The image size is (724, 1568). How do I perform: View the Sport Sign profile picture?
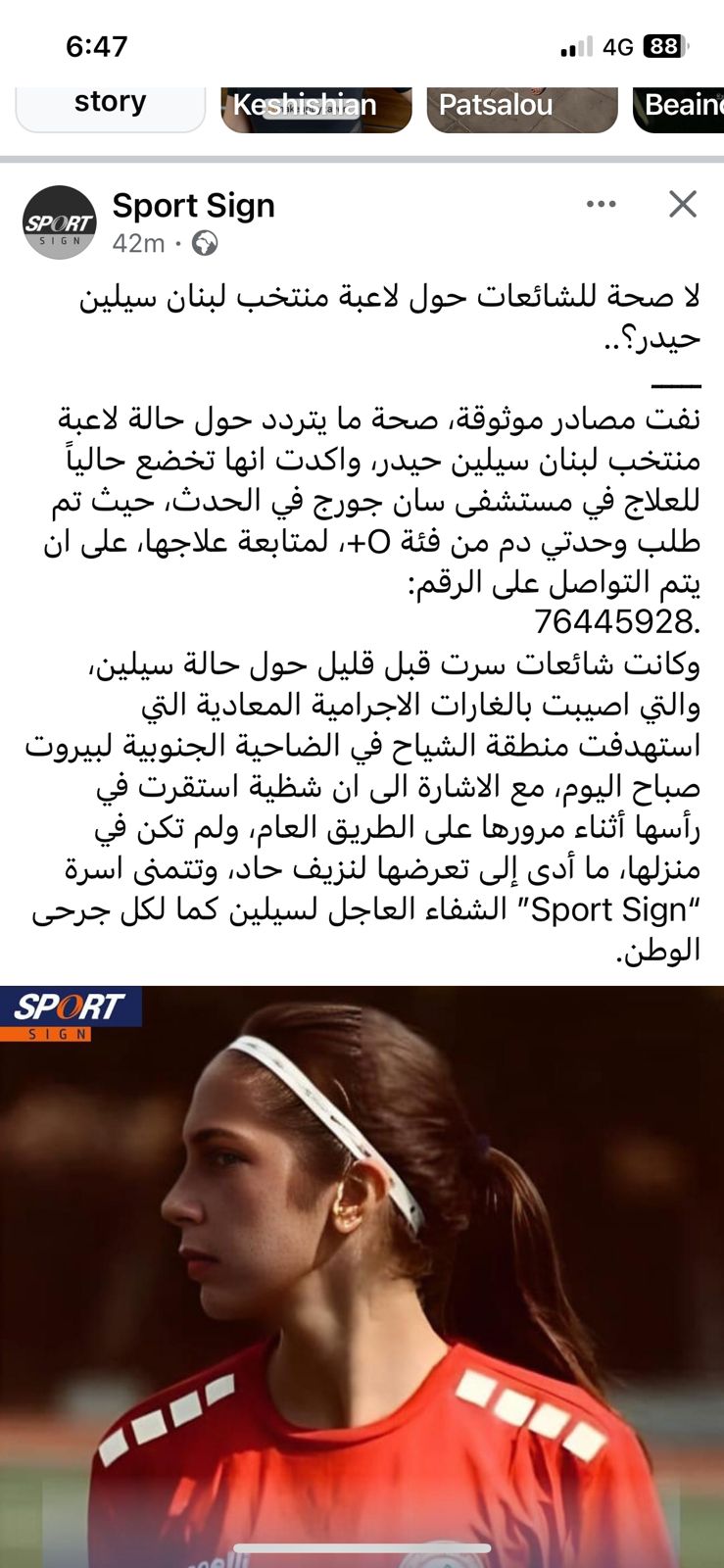point(60,222)
